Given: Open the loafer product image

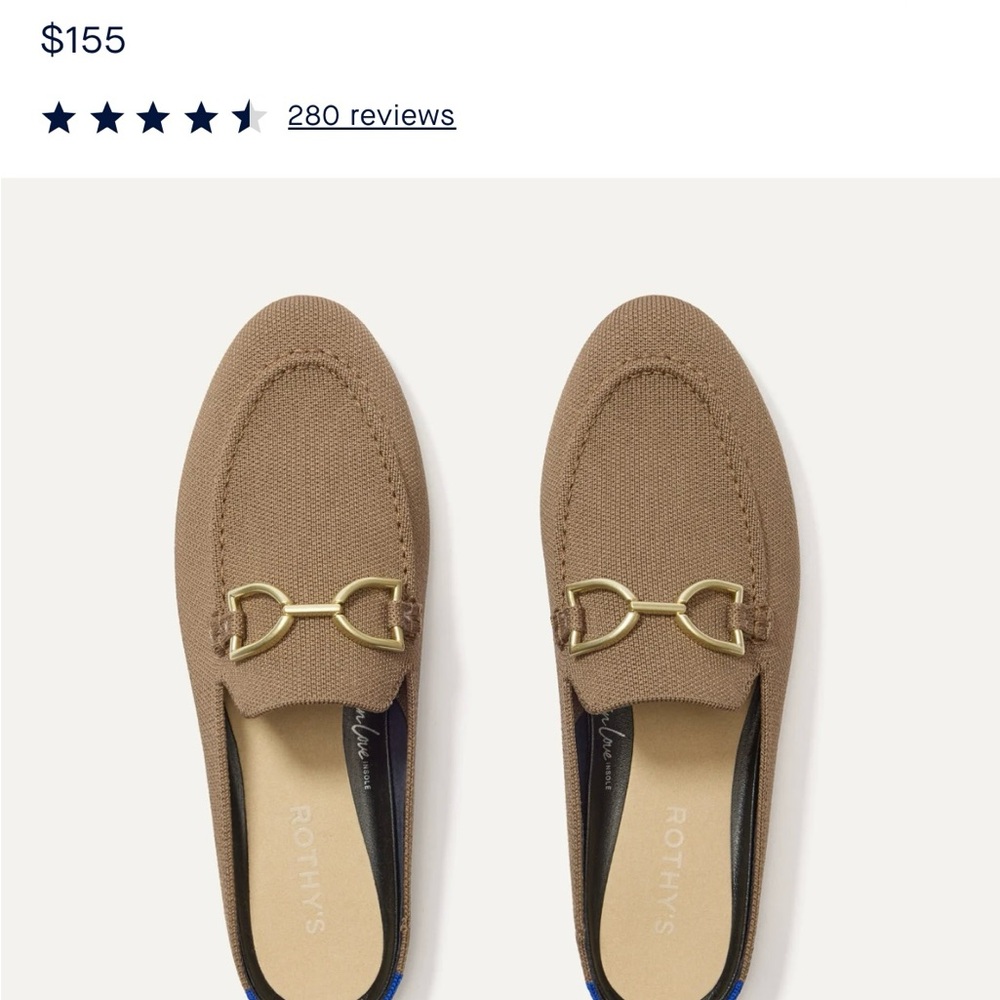Looking at the screenshot, I should point(500,590).
